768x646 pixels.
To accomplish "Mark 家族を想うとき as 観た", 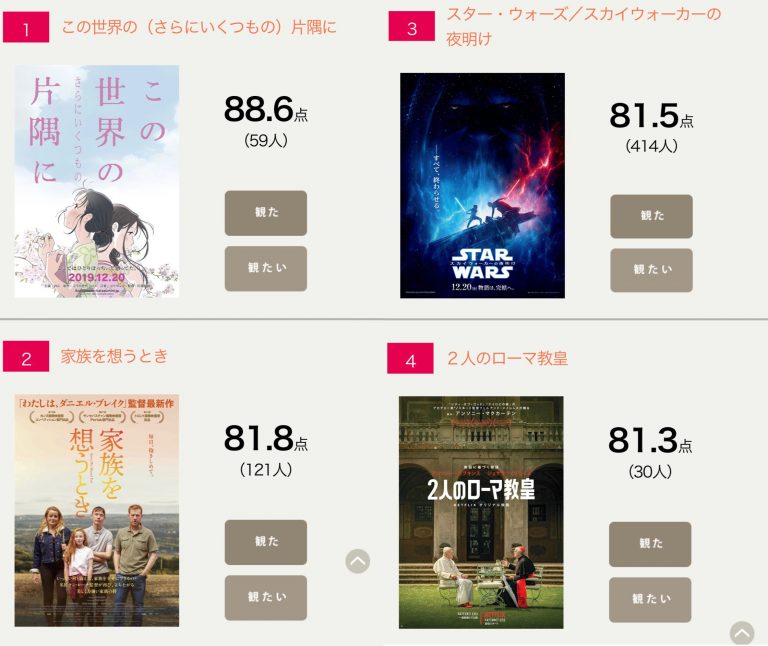I will [265, 542].
